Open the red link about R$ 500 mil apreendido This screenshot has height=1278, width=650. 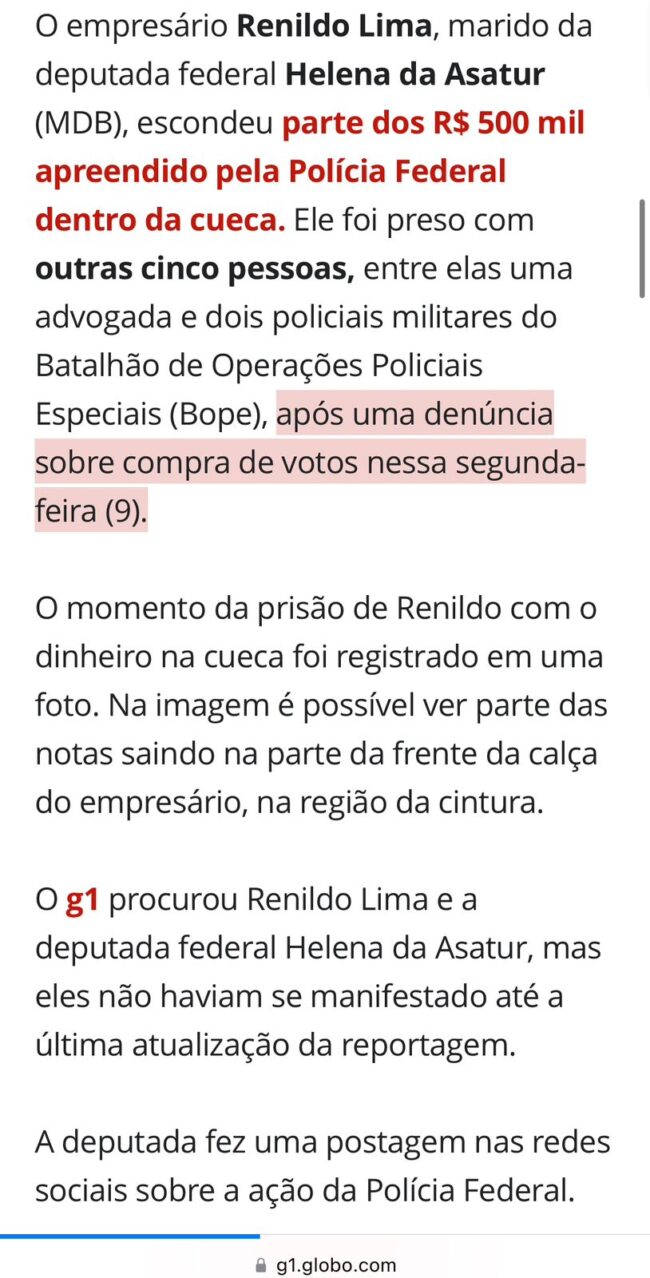[x=270, y=171]
